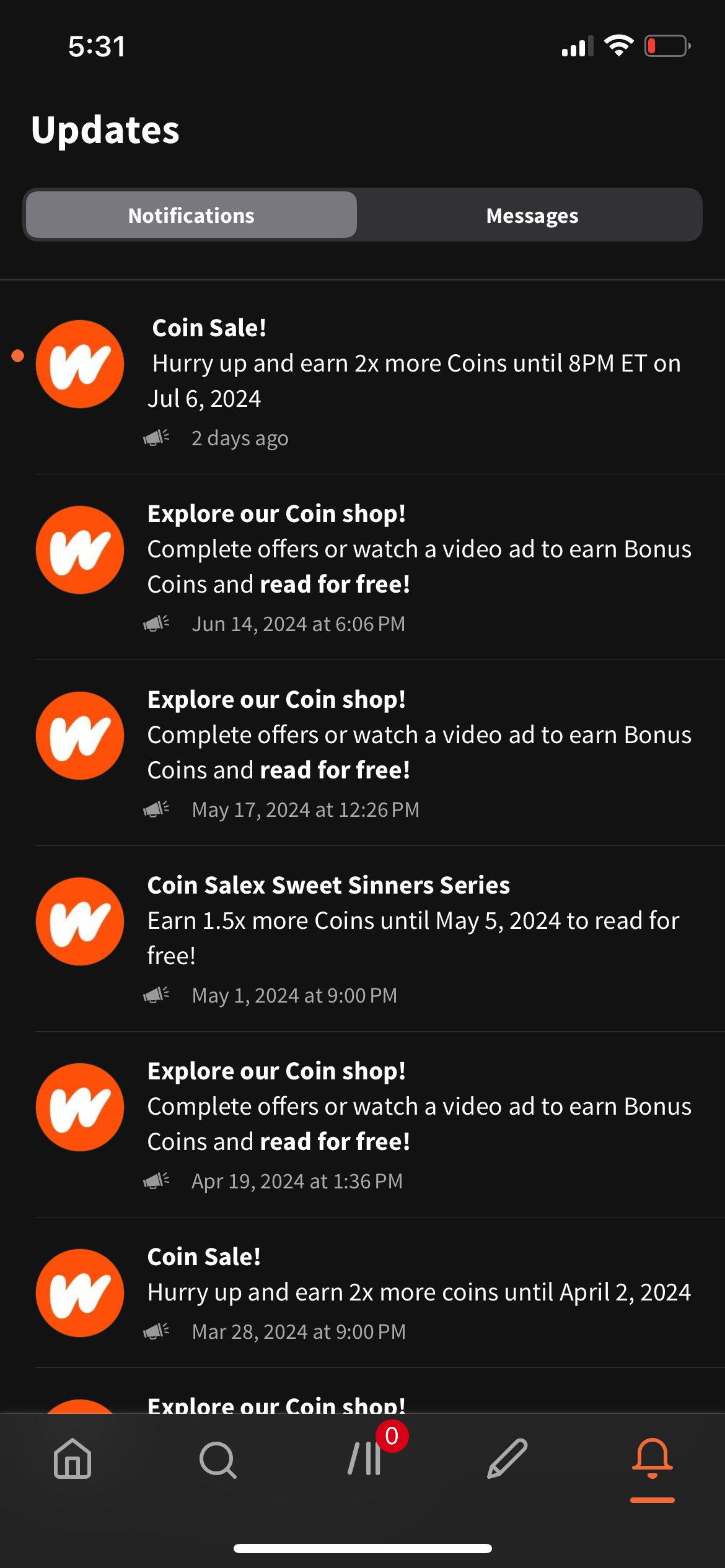The image size is (725, 1568).
Task: Tap the Wattpad avatar on the Apr 19 notification
Action: pos(80,1108)
